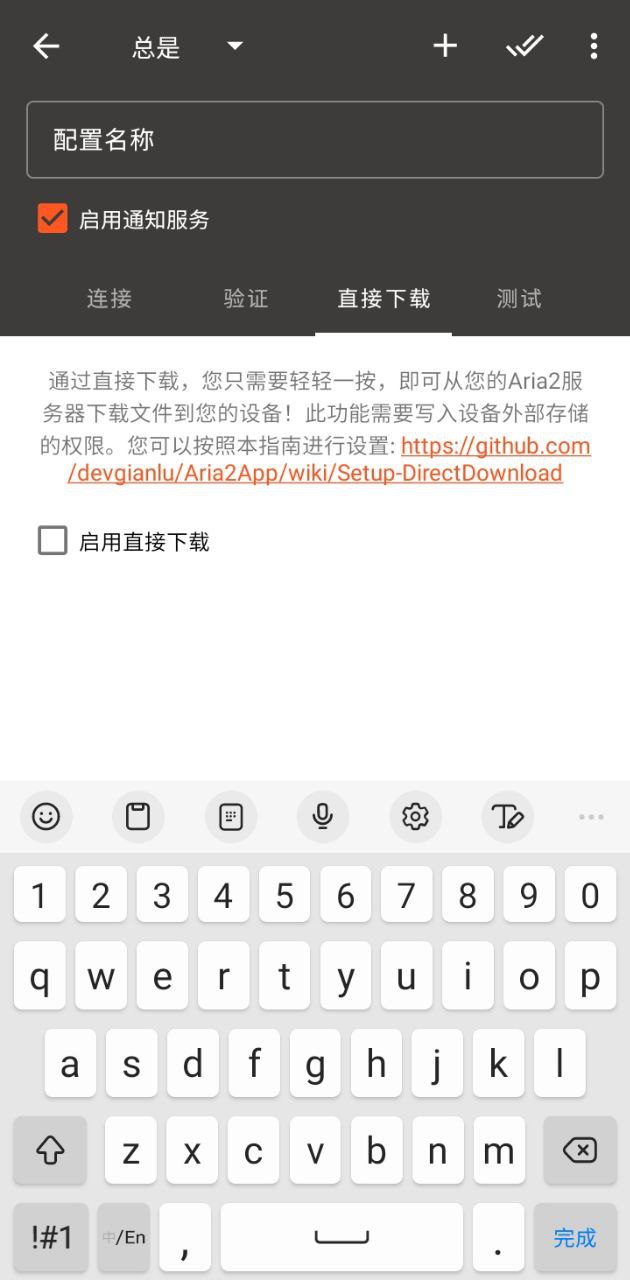Tap the backspace key
Viewport: 630px width, 1280px height.
(580, 1151)
